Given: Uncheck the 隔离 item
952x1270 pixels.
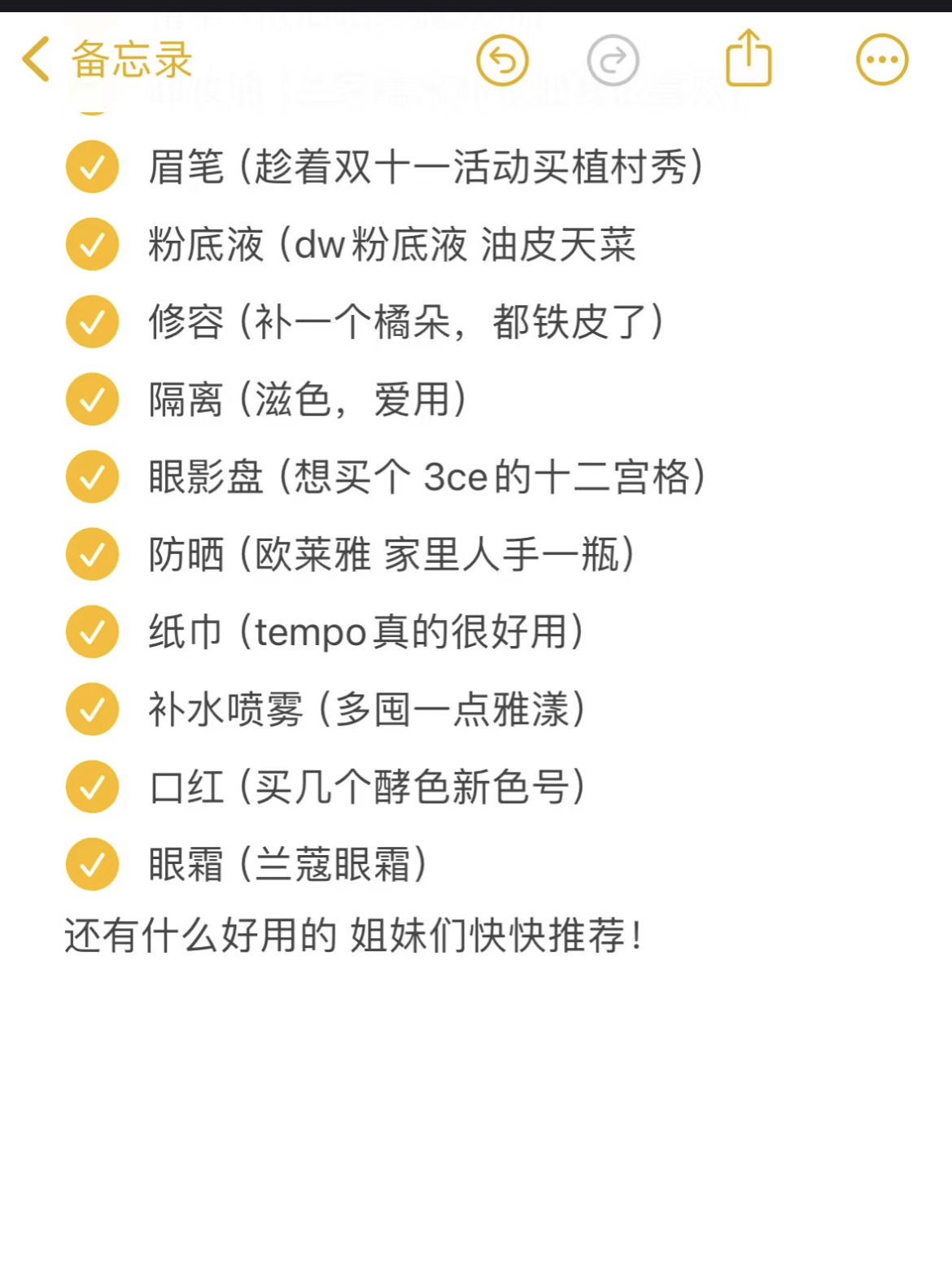Looking at the screenshot, I should (x=93, y=399).
